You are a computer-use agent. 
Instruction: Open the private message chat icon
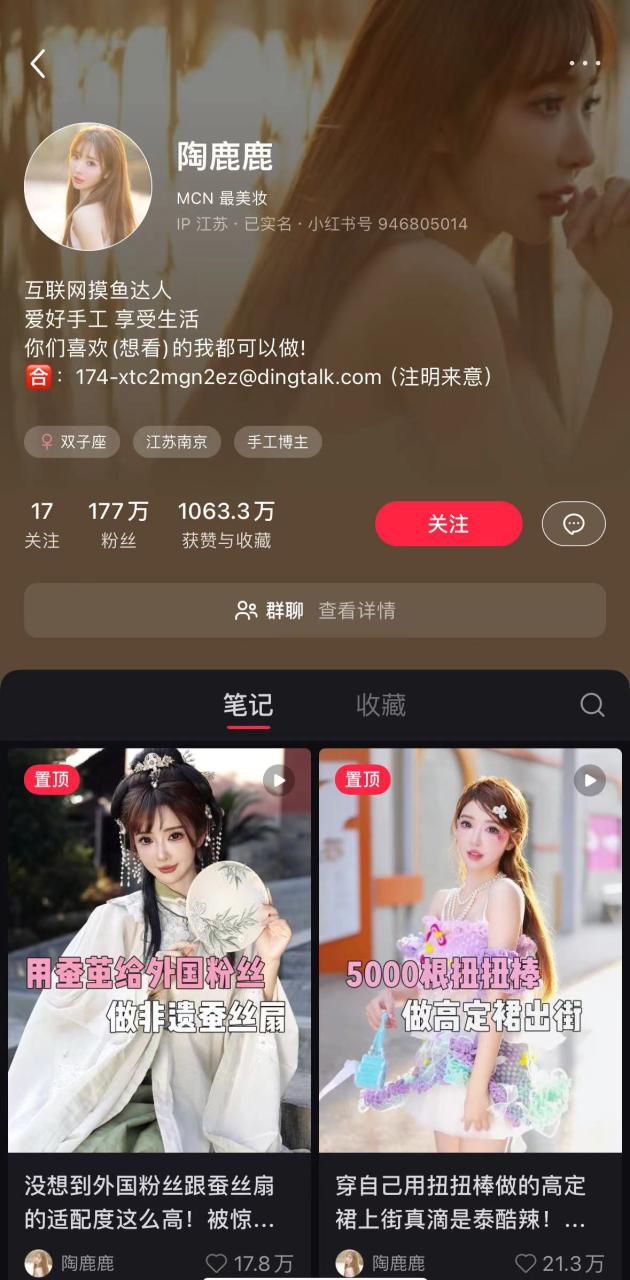(x=573, y=524)
